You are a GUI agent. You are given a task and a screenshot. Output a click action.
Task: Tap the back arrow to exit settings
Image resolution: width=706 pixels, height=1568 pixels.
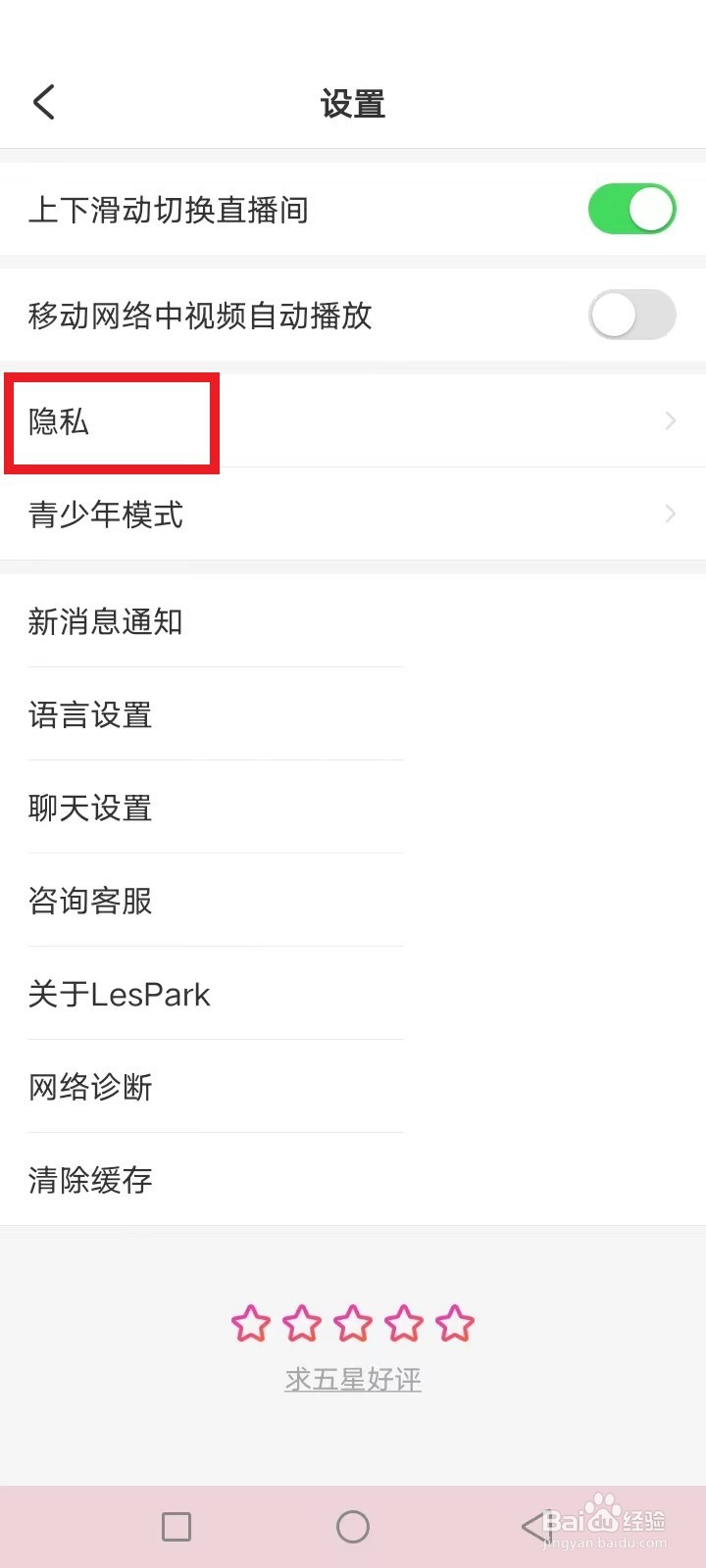[x=43, y=102]
